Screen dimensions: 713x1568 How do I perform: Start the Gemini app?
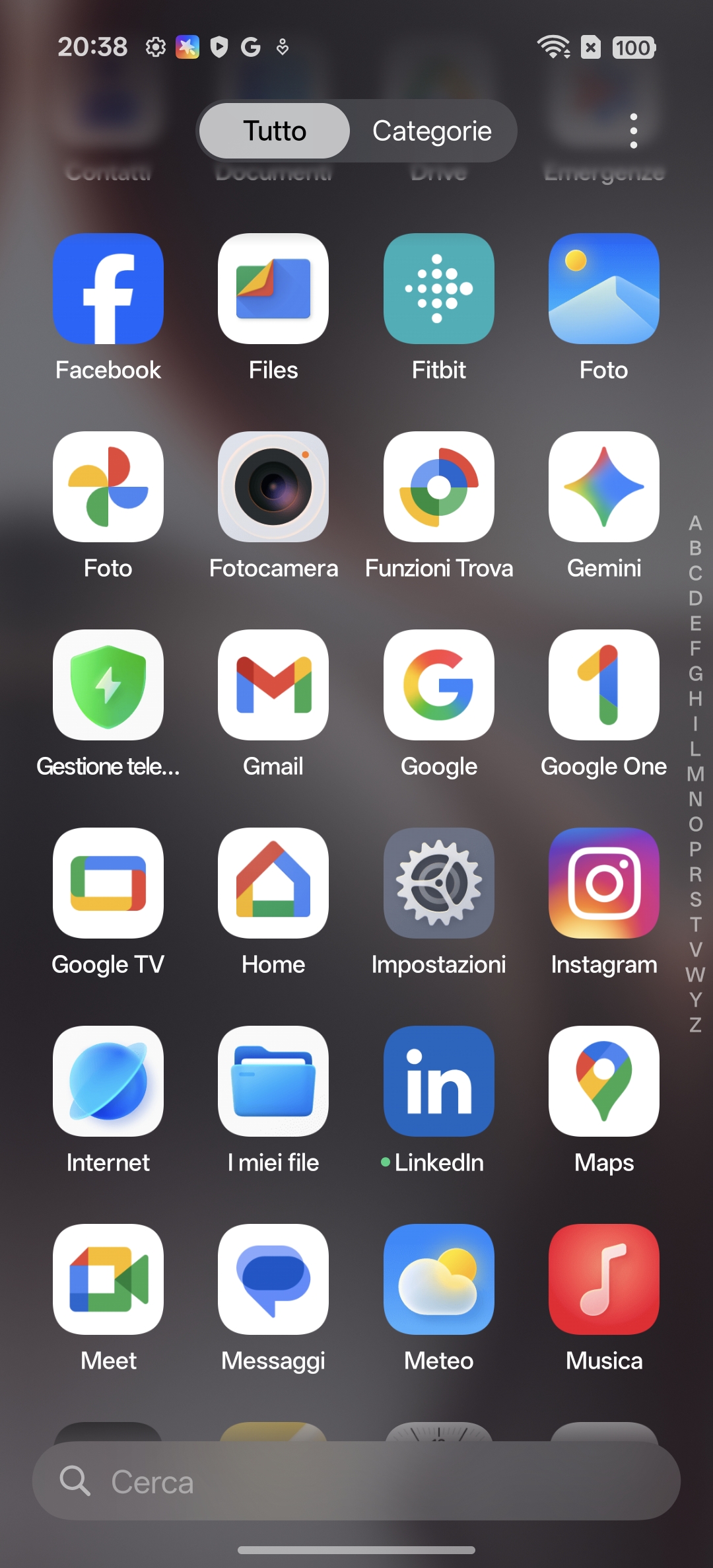[604, 487]
